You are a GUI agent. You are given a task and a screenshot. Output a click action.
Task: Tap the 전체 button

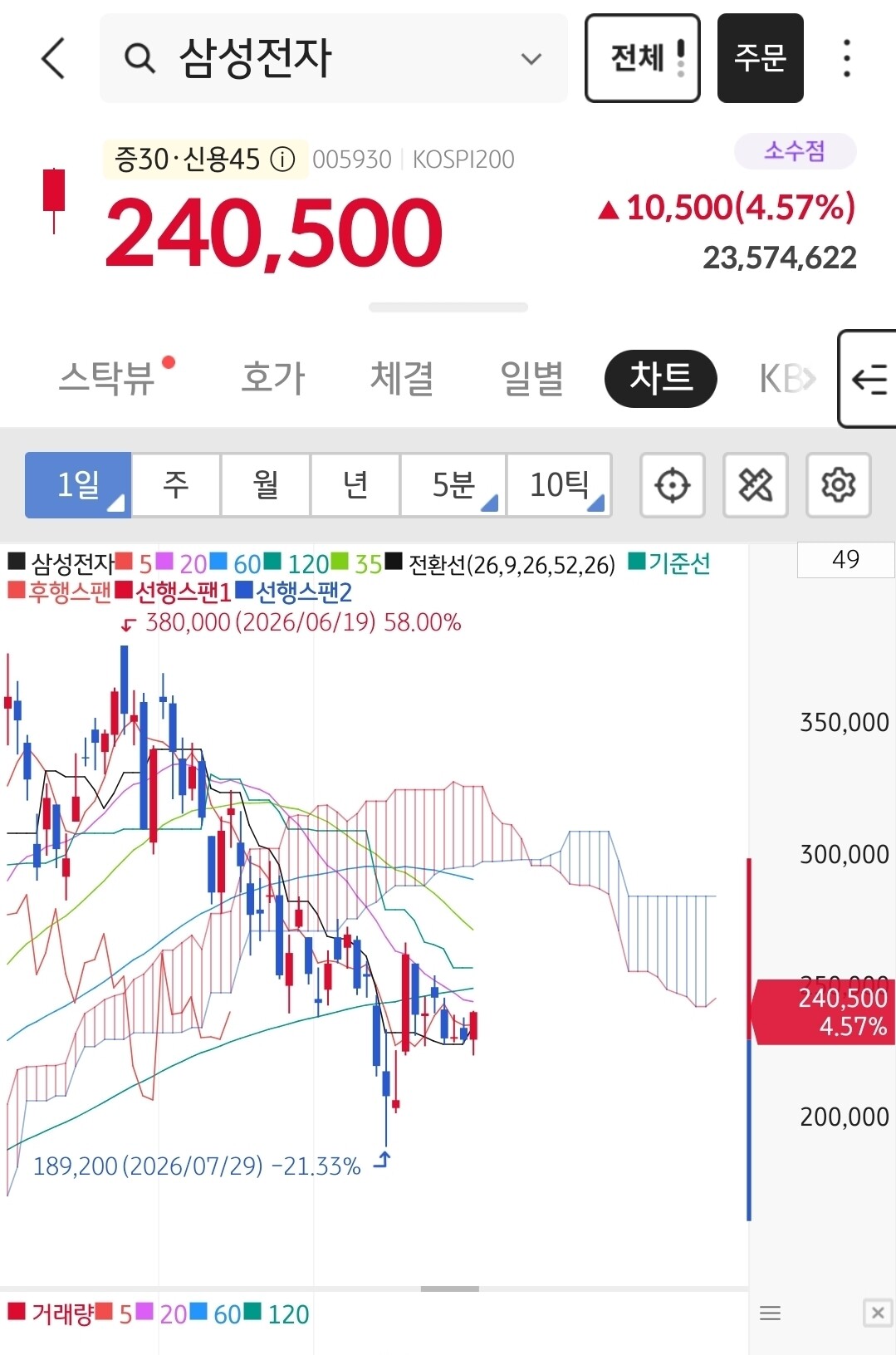pos(642,58)
